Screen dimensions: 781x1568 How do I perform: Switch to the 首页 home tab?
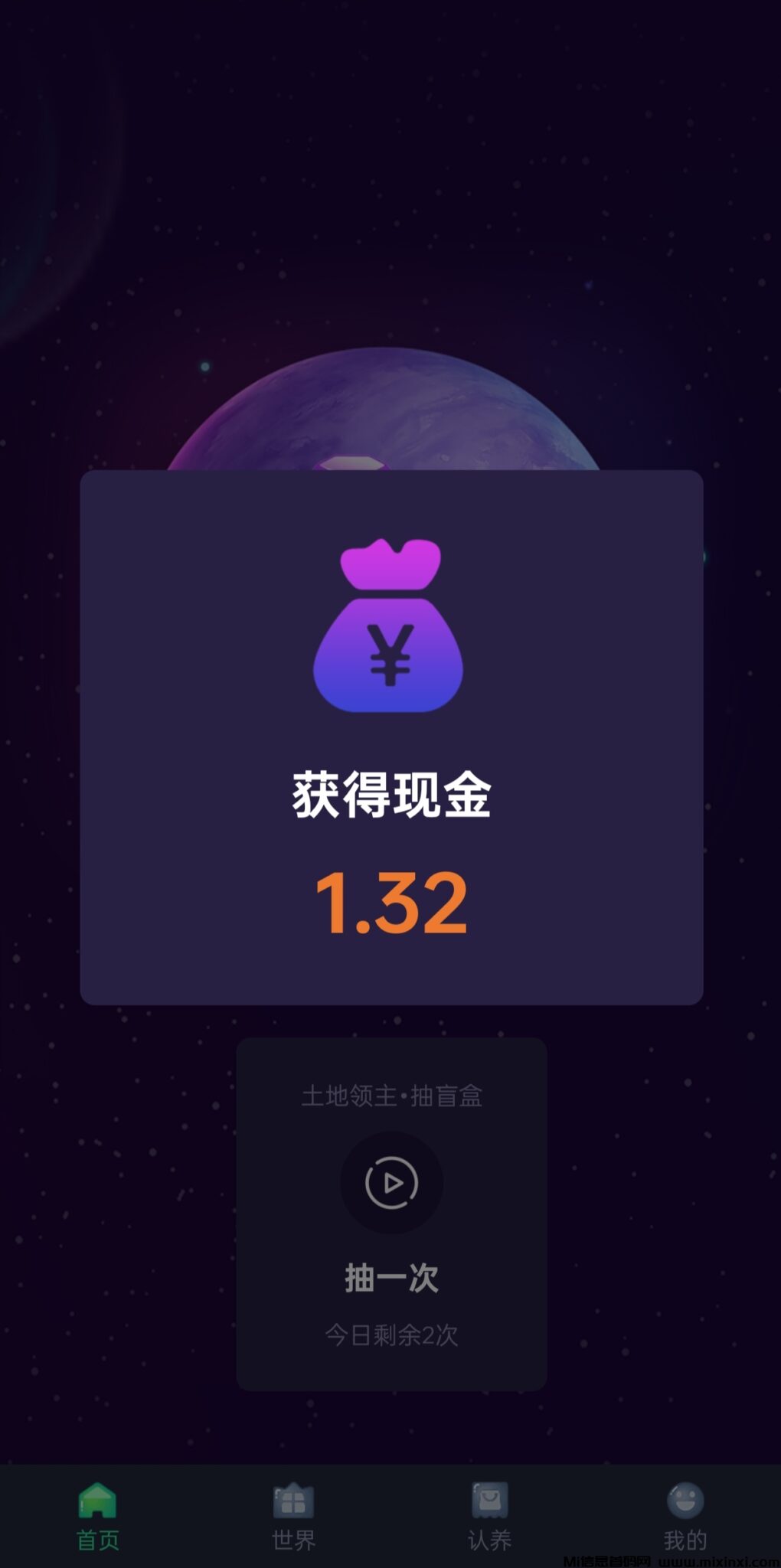pos(97,1516)
